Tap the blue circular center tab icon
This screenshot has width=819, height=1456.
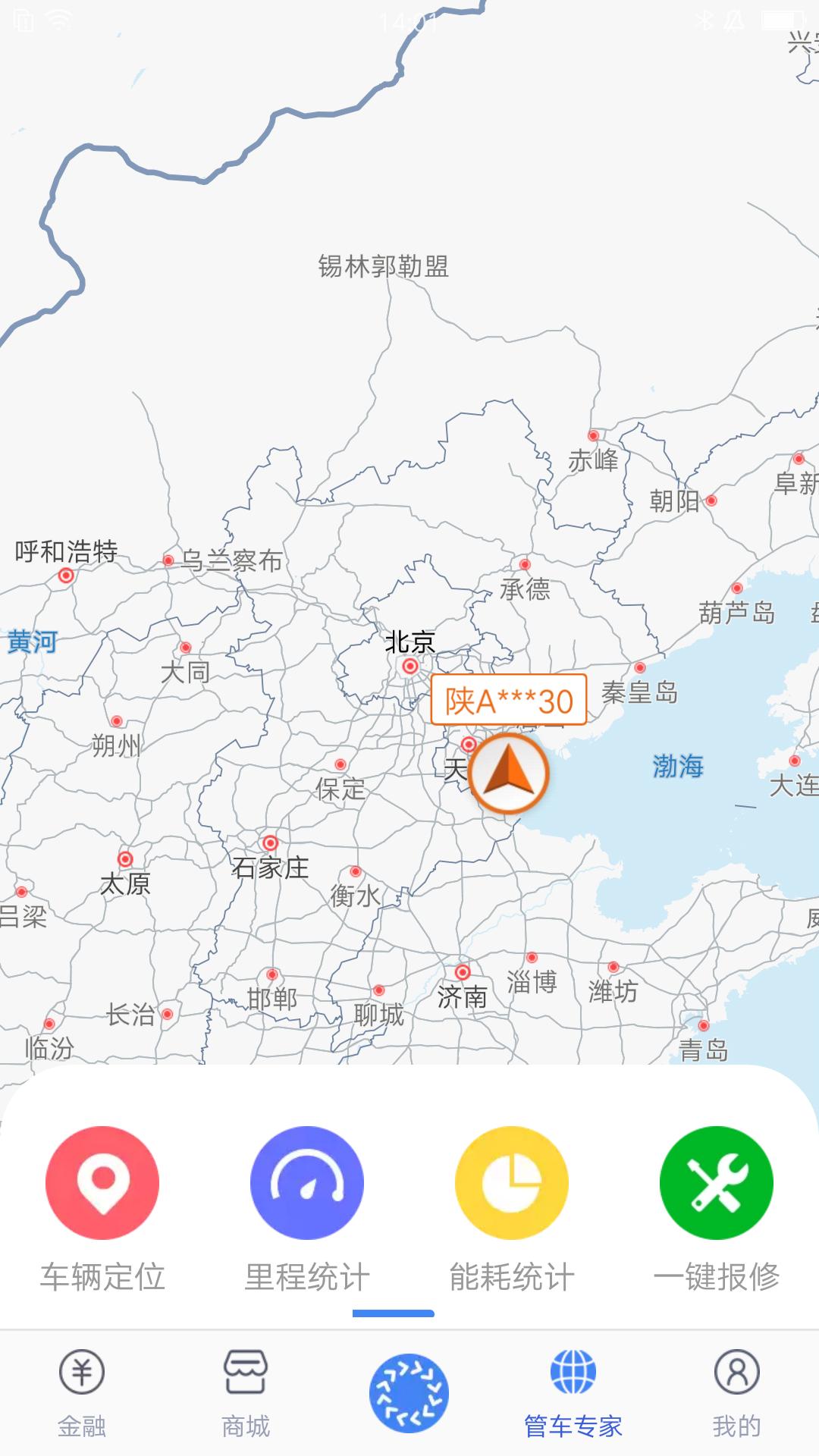click(409, 1392)
